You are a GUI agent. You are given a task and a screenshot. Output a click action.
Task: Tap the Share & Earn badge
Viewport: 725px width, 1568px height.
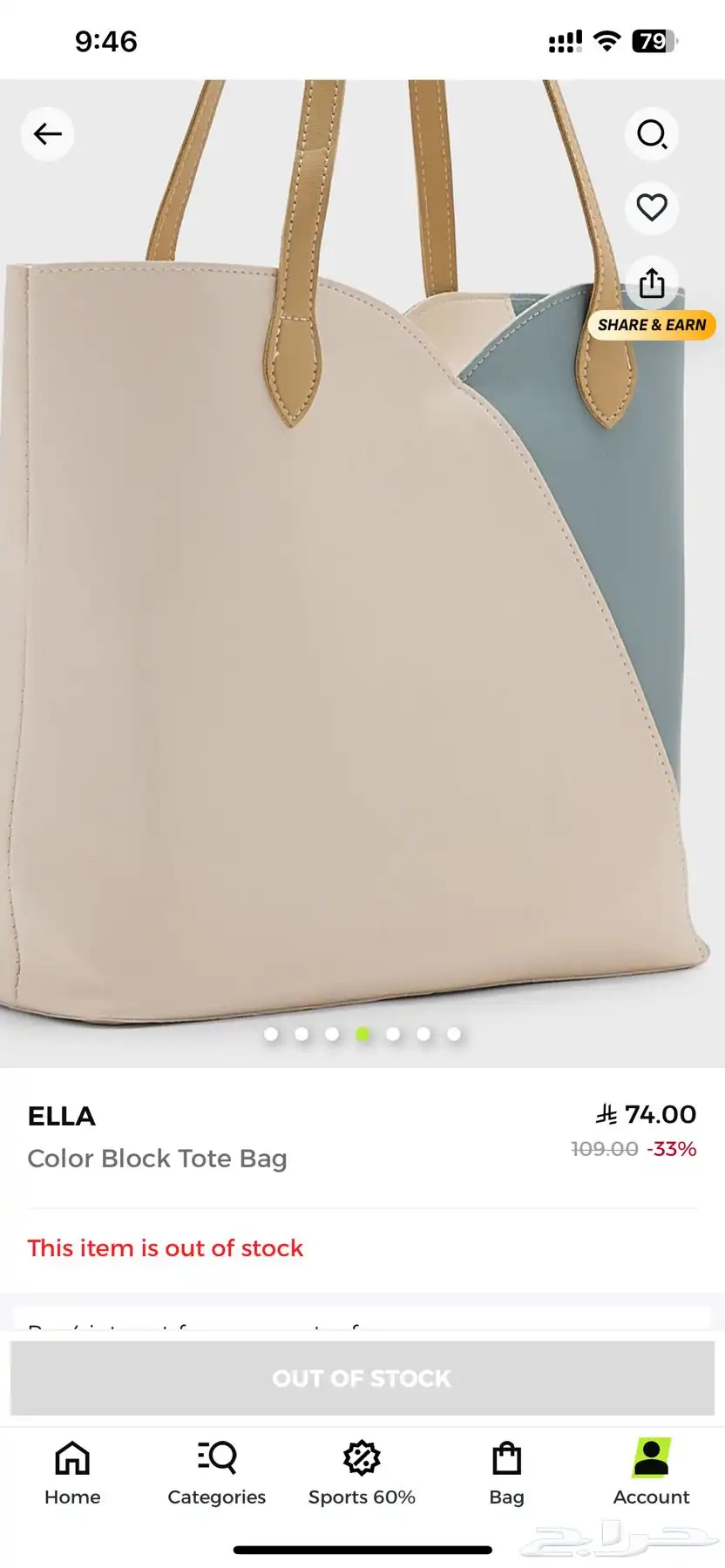[x=652, y=325]
